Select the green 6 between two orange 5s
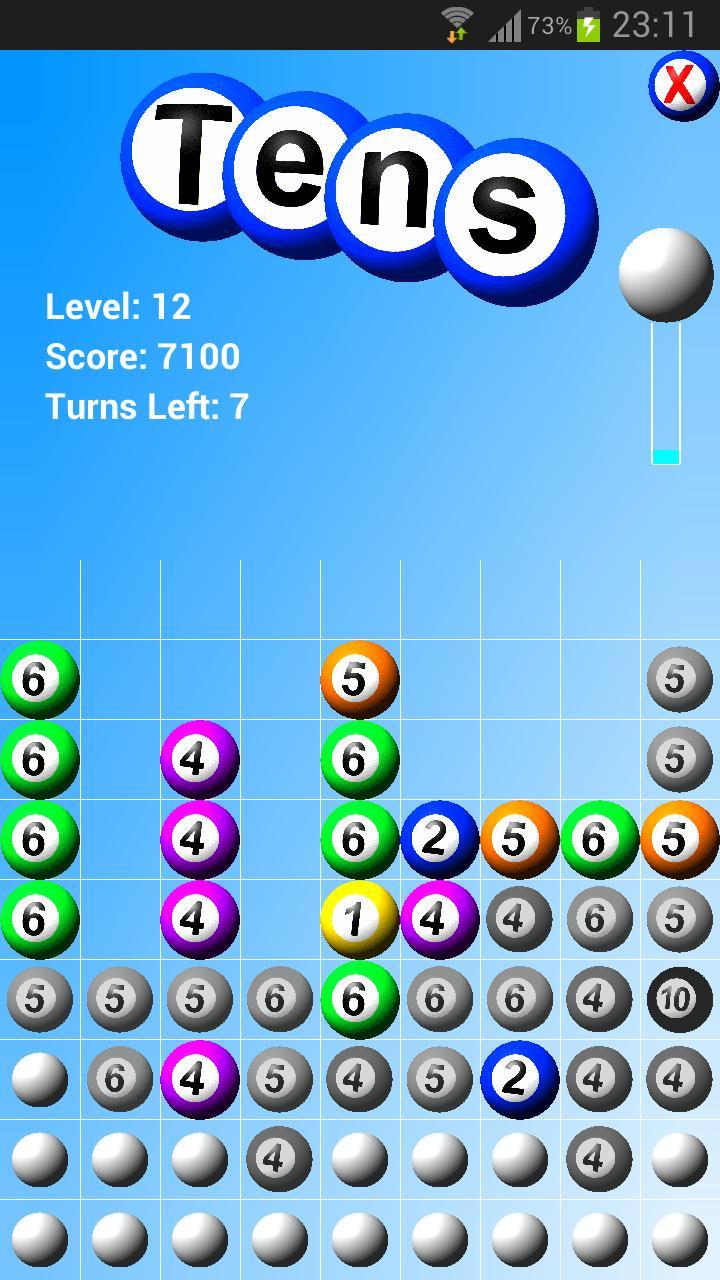Screen dimensions: 720x1280 599,839
